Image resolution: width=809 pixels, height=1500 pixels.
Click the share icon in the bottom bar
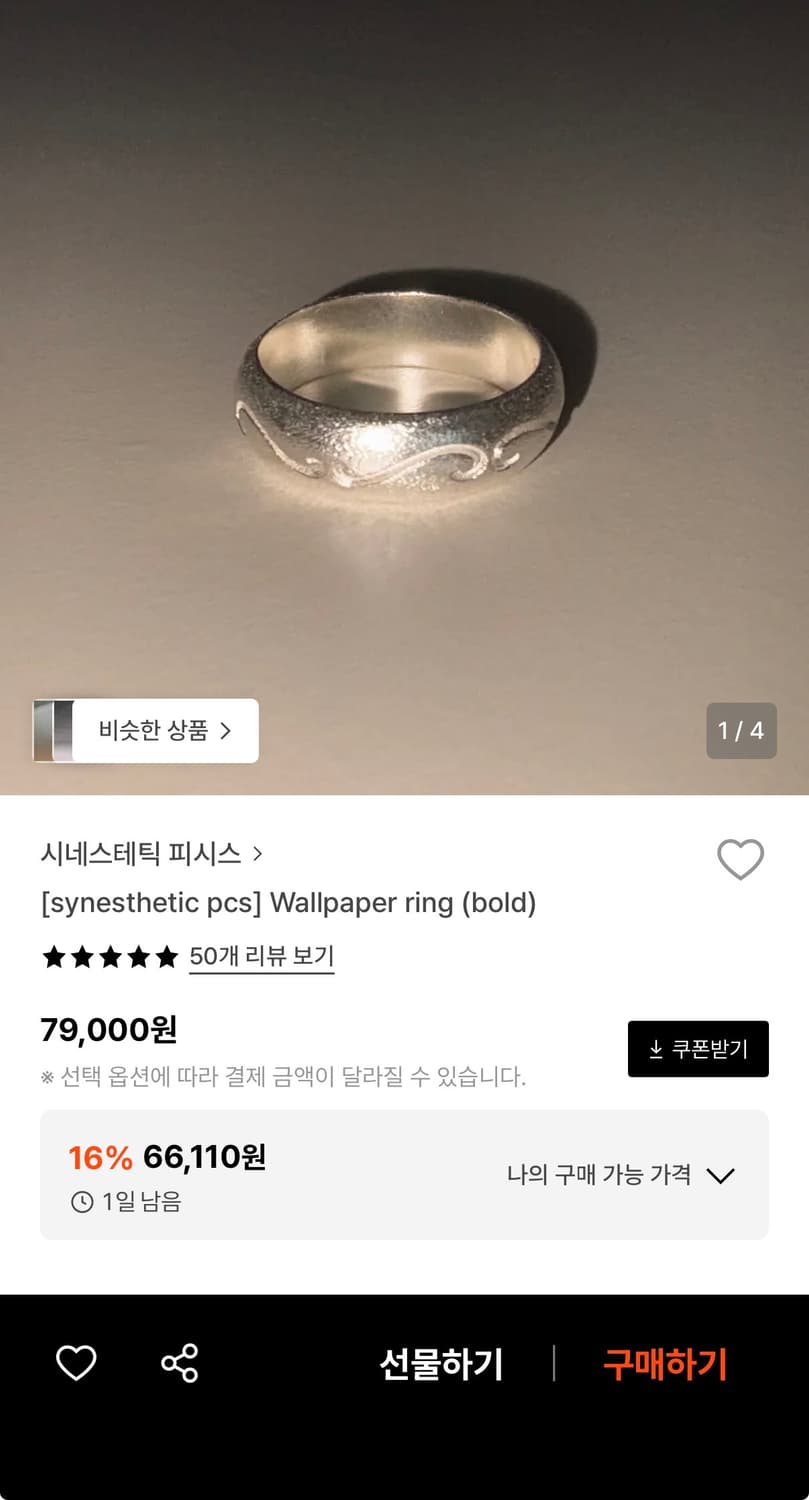(x=177, y=1362)
